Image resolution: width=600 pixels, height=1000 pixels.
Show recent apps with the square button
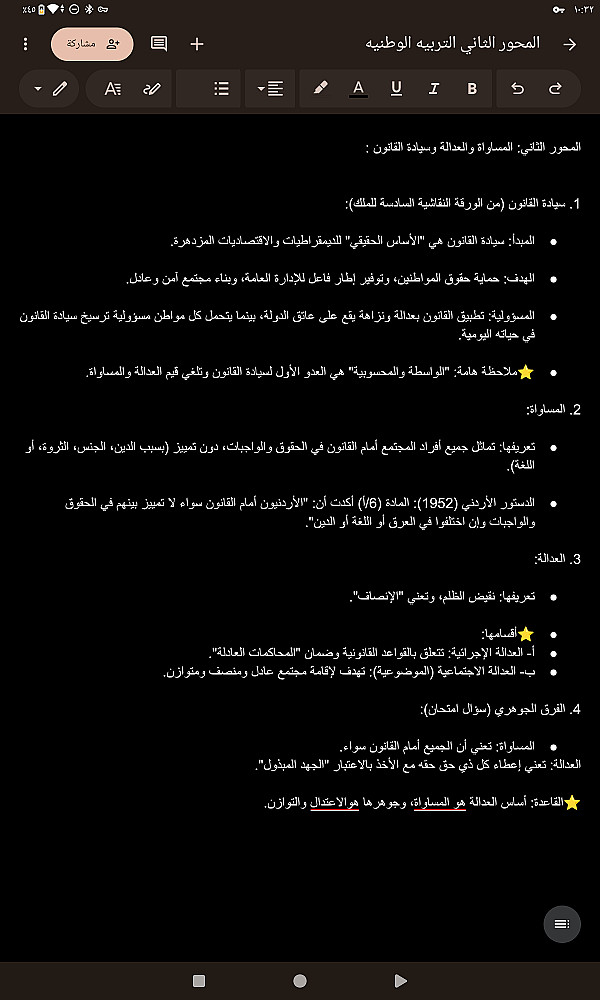(x=199, y=981)
